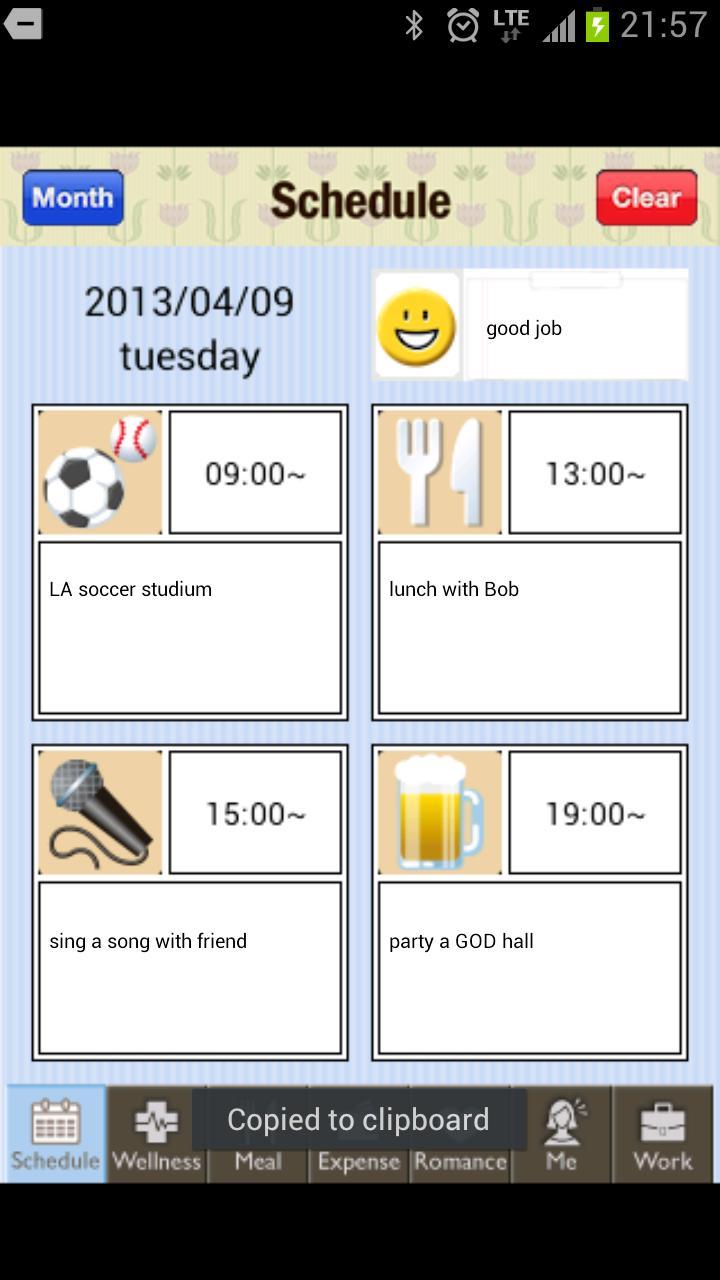Switch to the Me tab

click(562, 1135)
